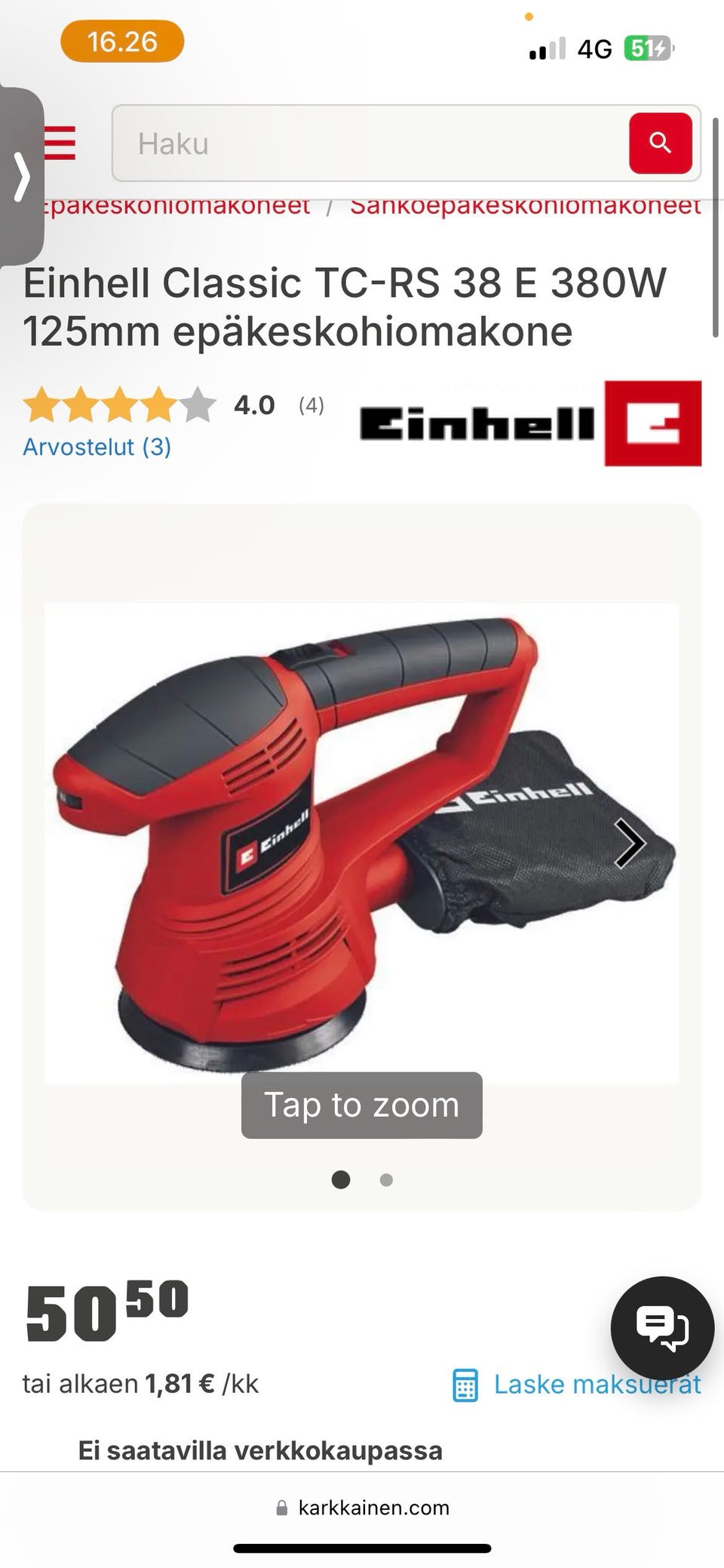Tap the Haku search field

point(371,143)
